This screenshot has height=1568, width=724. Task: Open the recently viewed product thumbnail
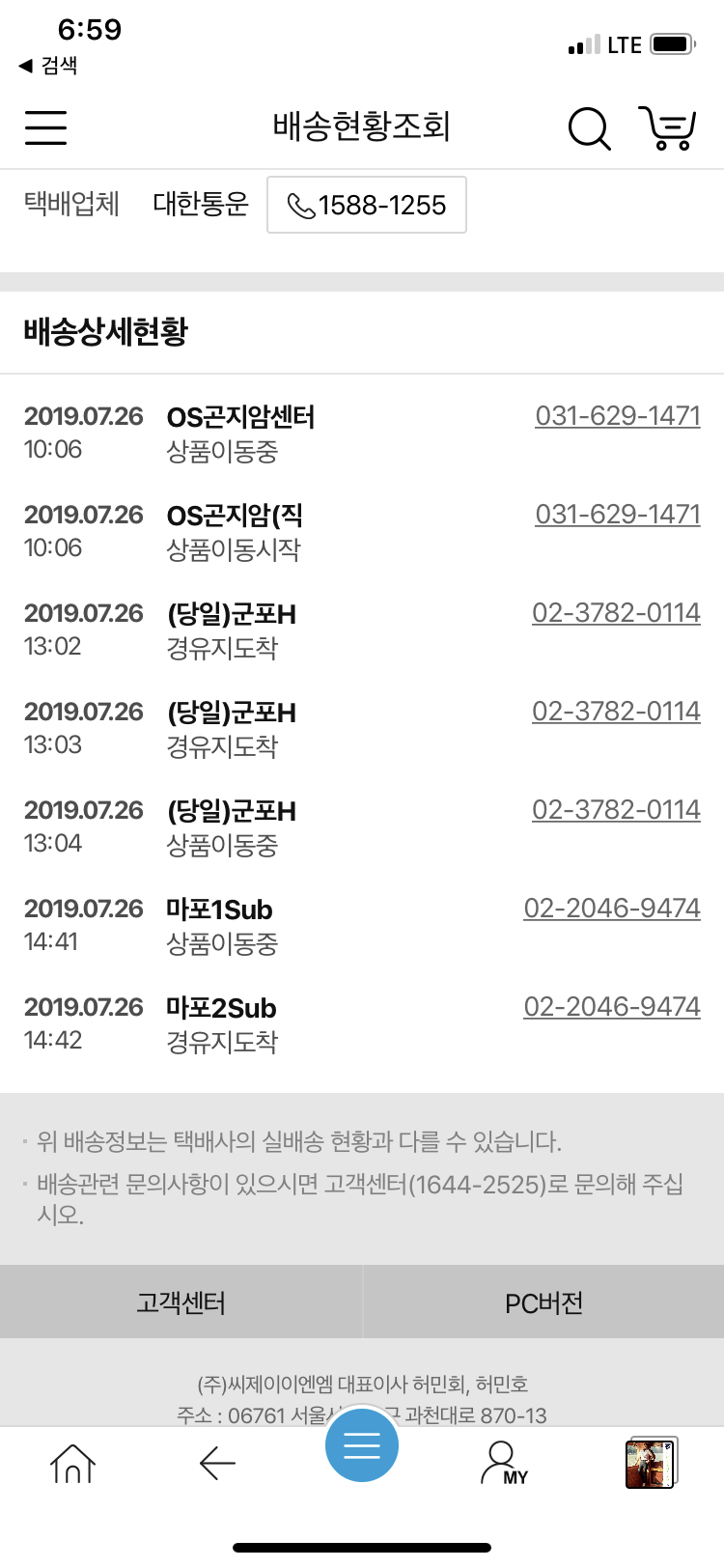(x=651, y=1463)
